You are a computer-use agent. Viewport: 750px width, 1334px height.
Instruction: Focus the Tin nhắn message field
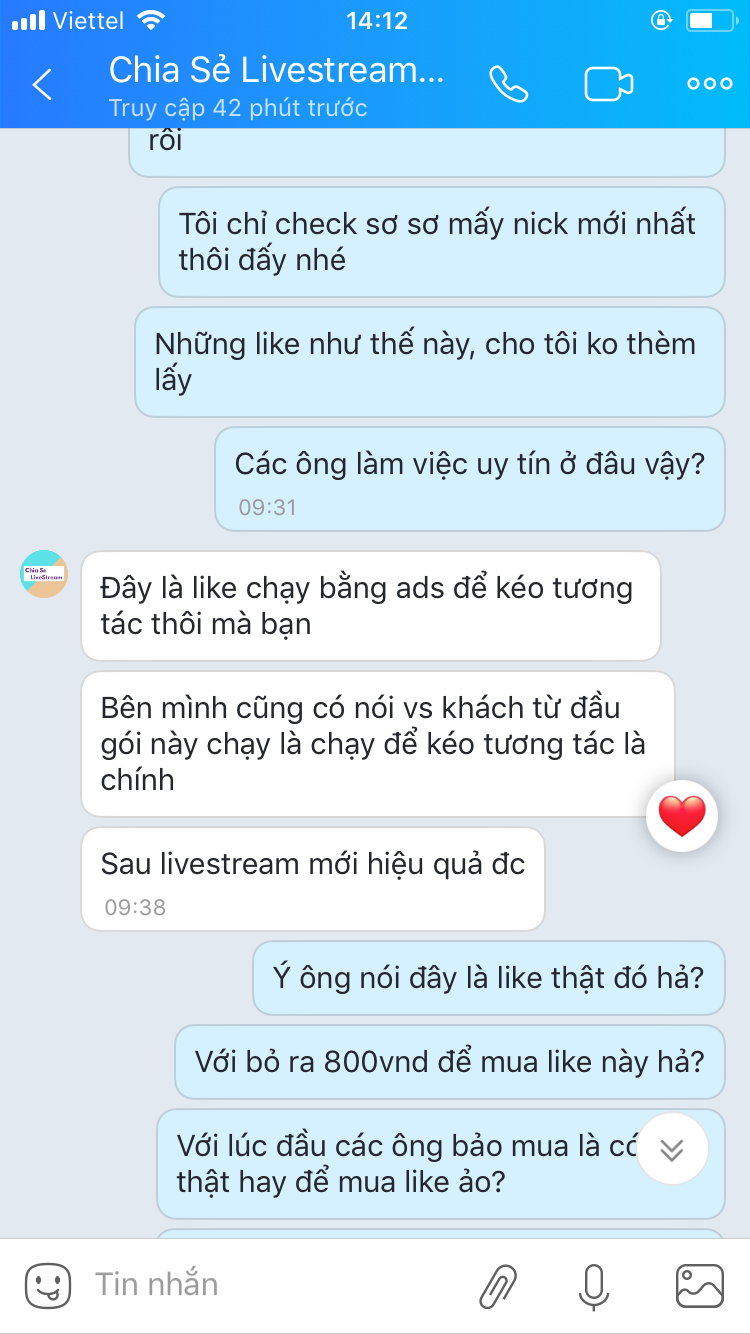click(x=260, y=1285)
